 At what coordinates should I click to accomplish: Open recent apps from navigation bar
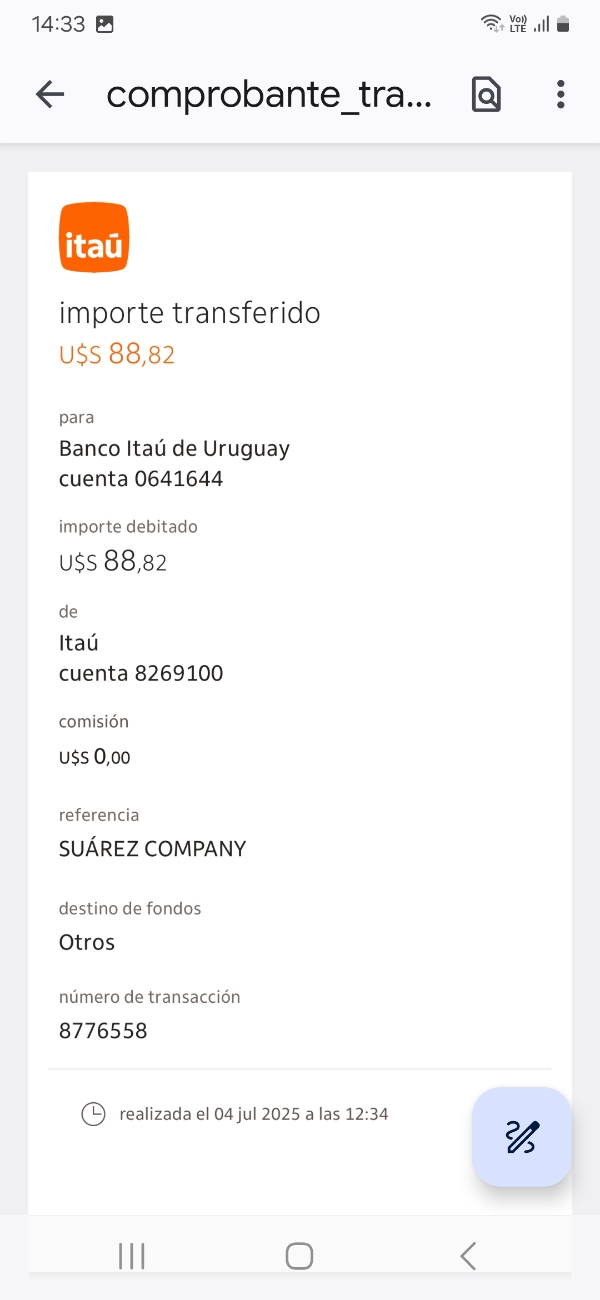(x=132, y=1256)
